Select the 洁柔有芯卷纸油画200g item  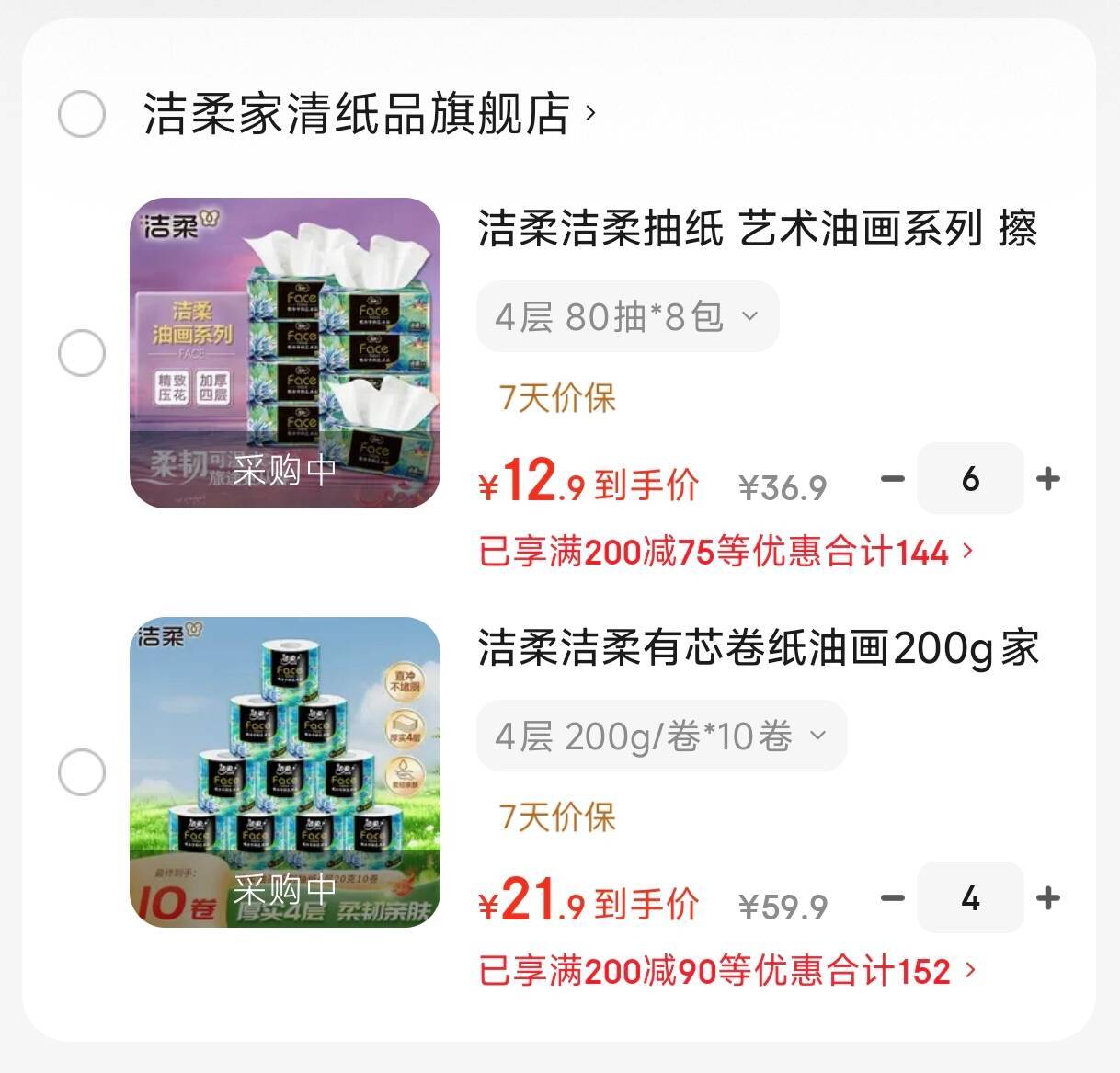(x=82, y=772)
